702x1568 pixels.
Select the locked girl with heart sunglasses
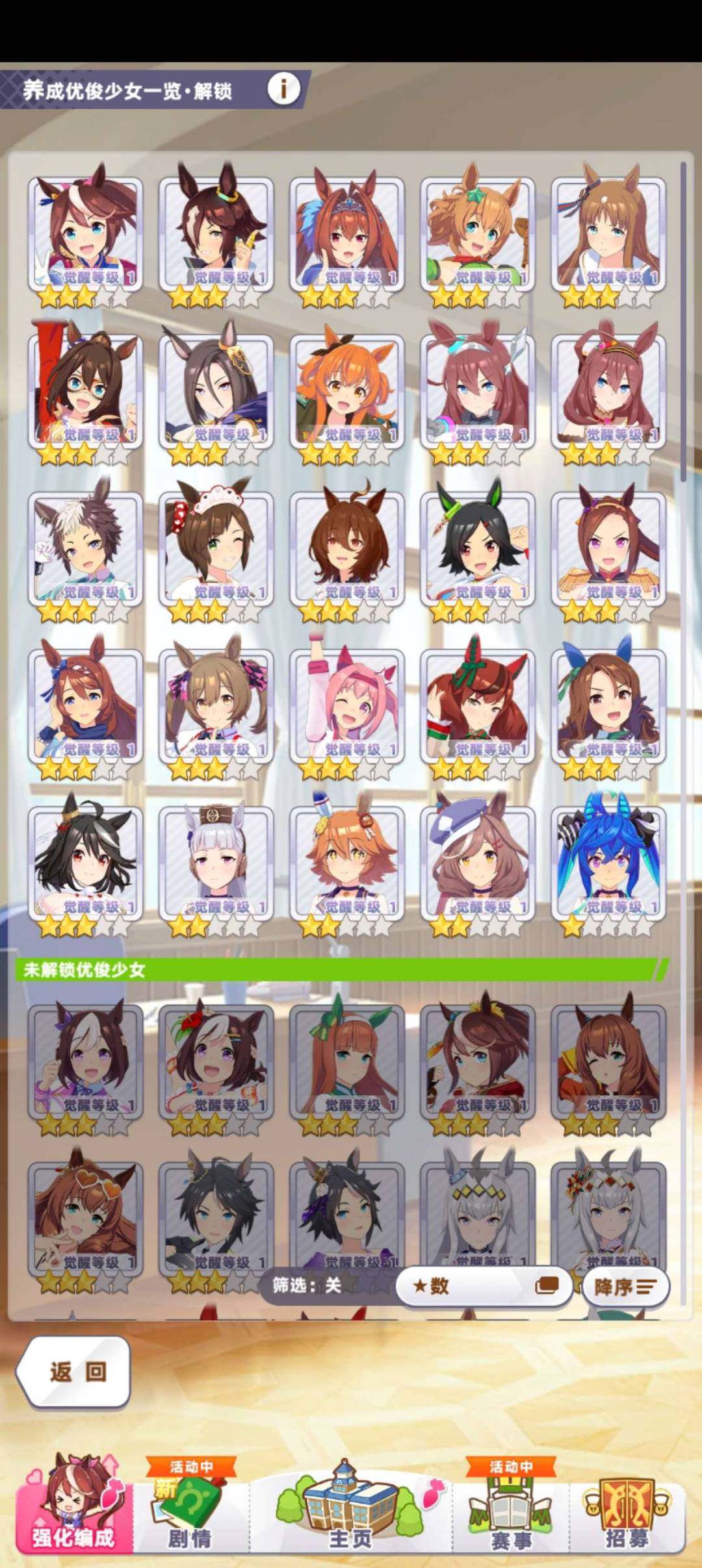pos(84,1221)
